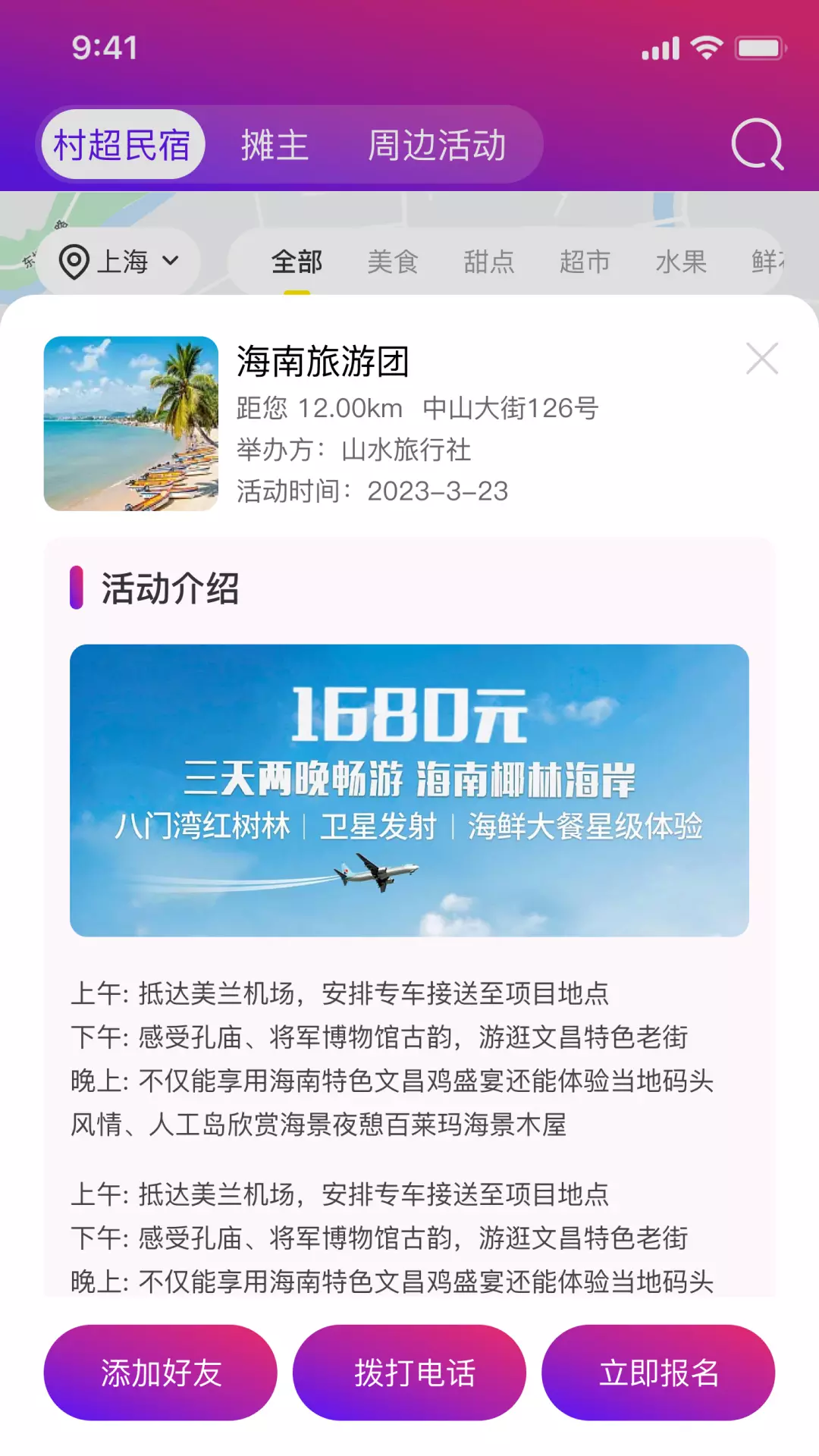
Task: Switch to the 村超民宿 tab
Action: coord(122,145)
